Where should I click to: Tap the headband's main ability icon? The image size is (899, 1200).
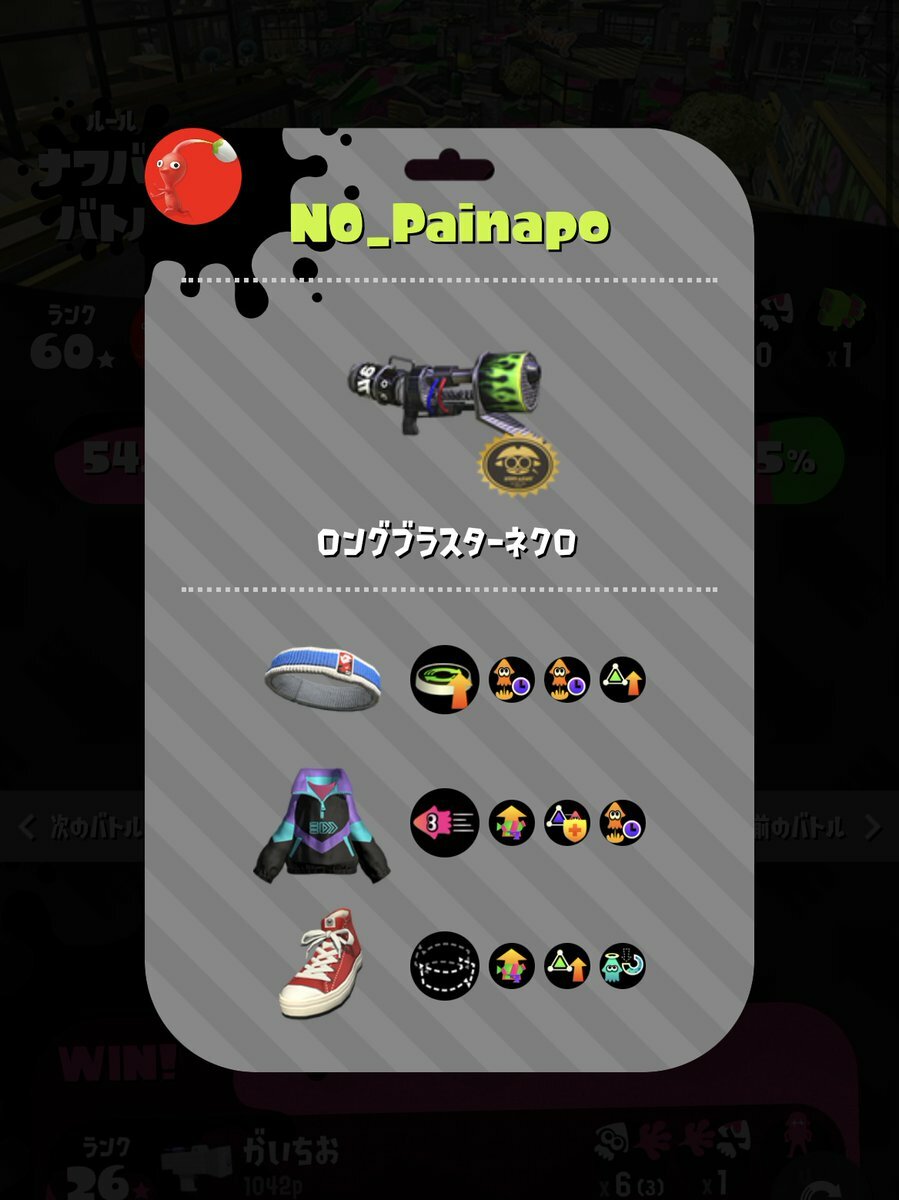(x=445, y=680)
